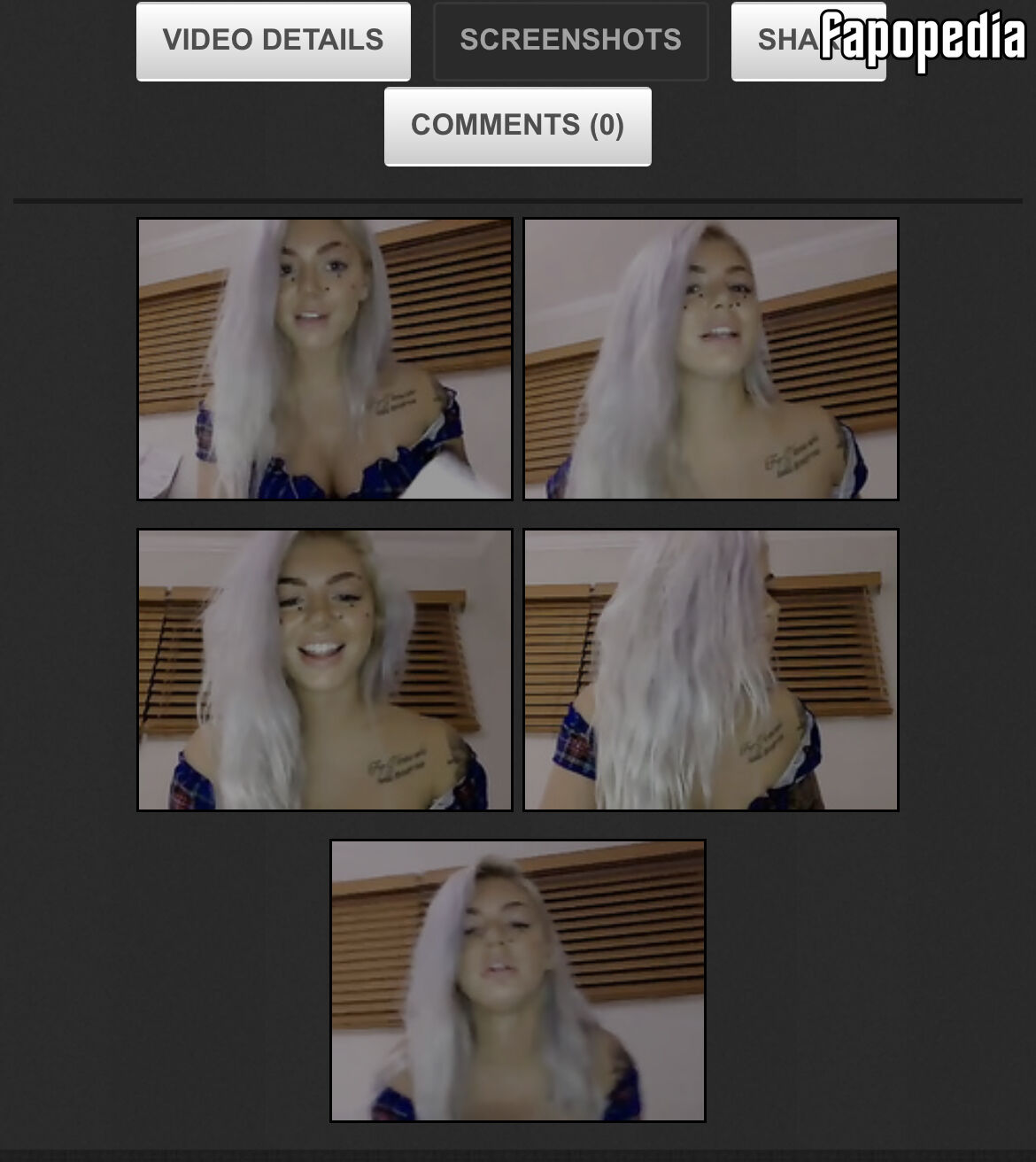Switch to the Video Details tab
Screen dimensions: 1036x1162
point(273,41)
